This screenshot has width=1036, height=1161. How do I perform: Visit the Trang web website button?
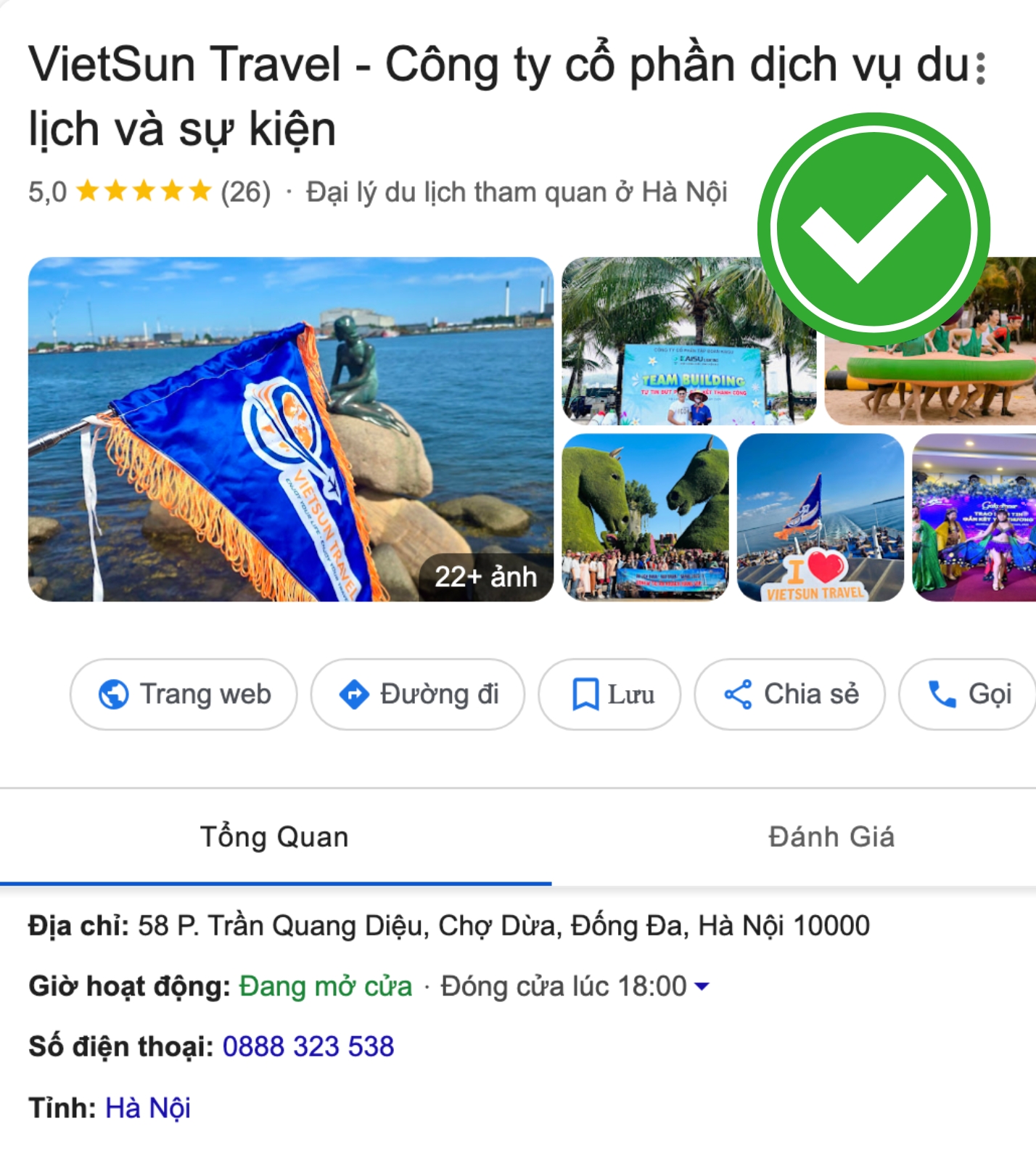click(x=184, y=694)
